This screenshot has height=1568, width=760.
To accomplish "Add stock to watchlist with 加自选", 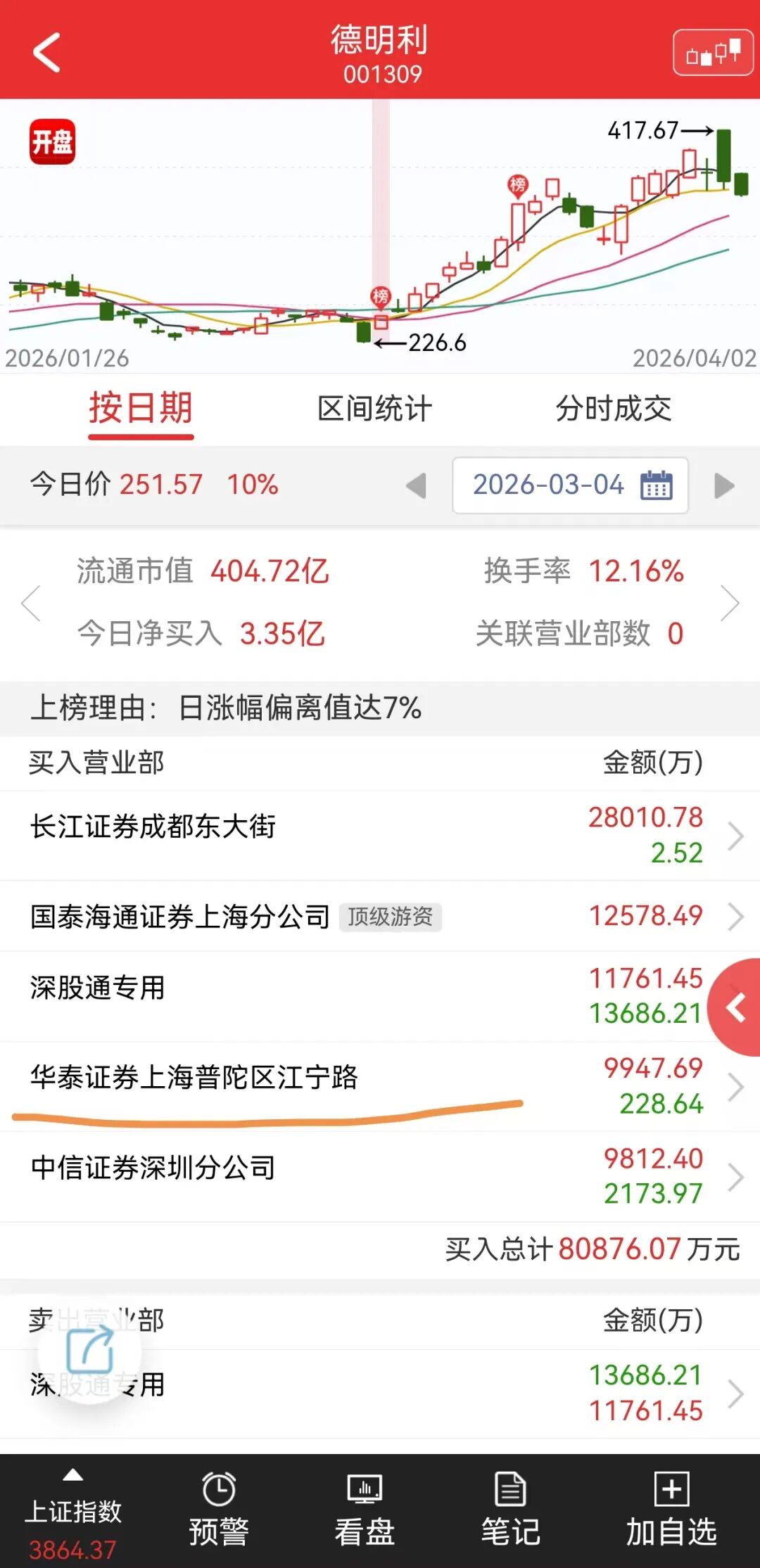I will 671,1509.
